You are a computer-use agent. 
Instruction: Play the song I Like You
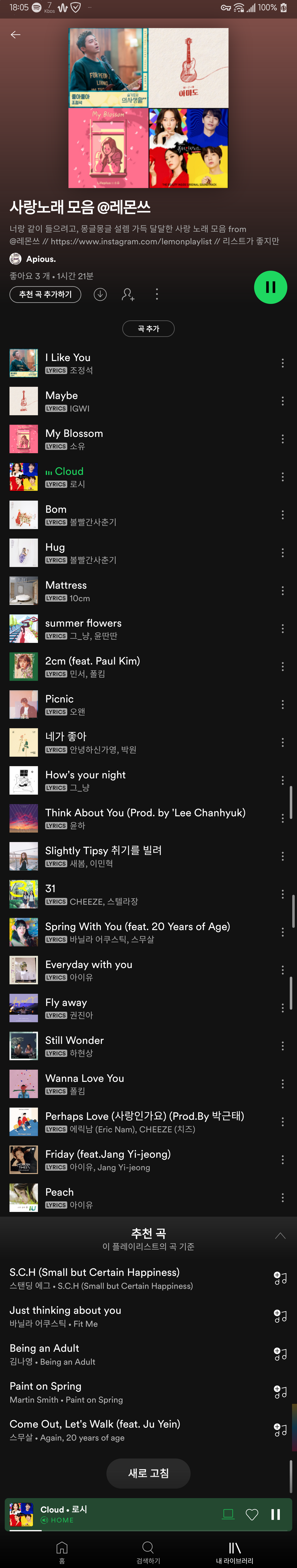point(122,363)
